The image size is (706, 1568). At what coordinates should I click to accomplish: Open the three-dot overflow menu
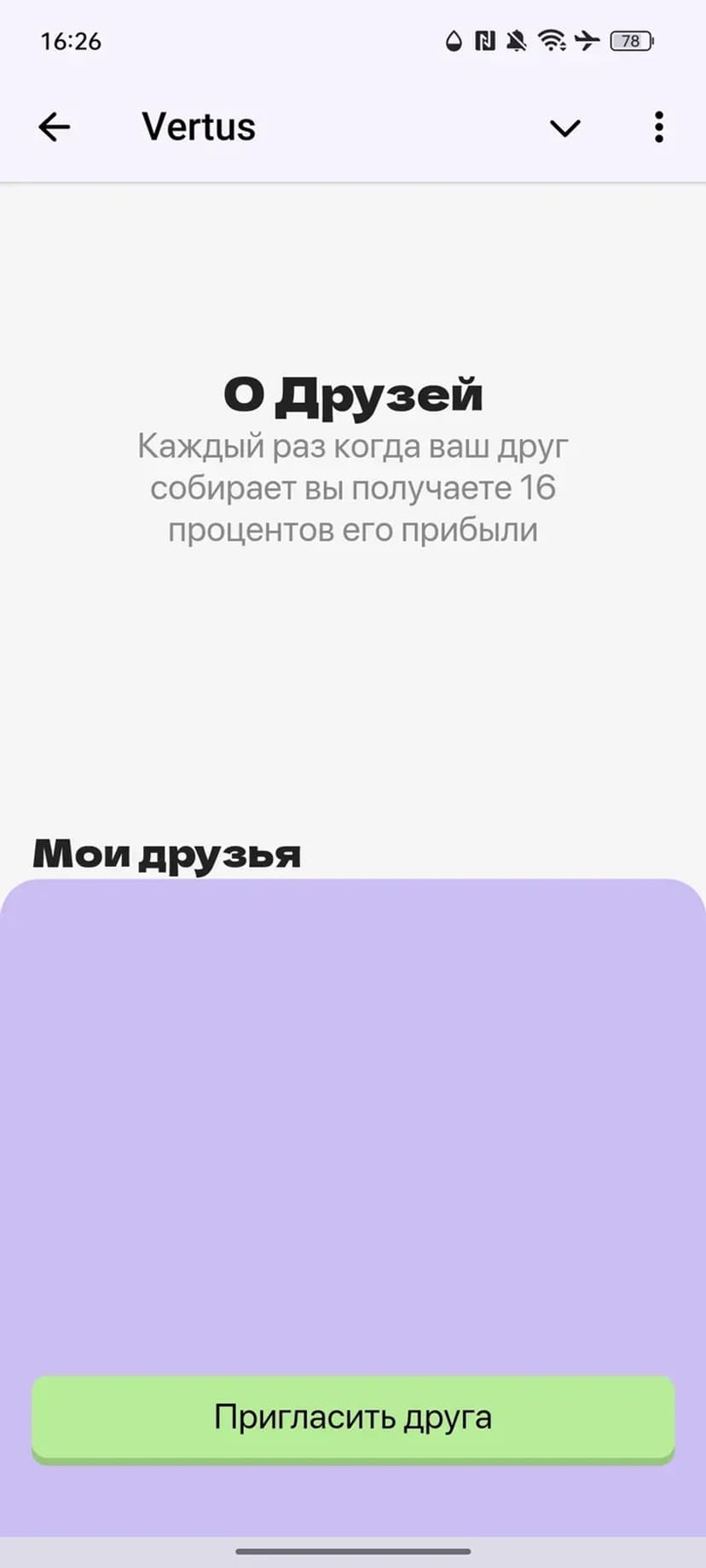click(658, 128)
